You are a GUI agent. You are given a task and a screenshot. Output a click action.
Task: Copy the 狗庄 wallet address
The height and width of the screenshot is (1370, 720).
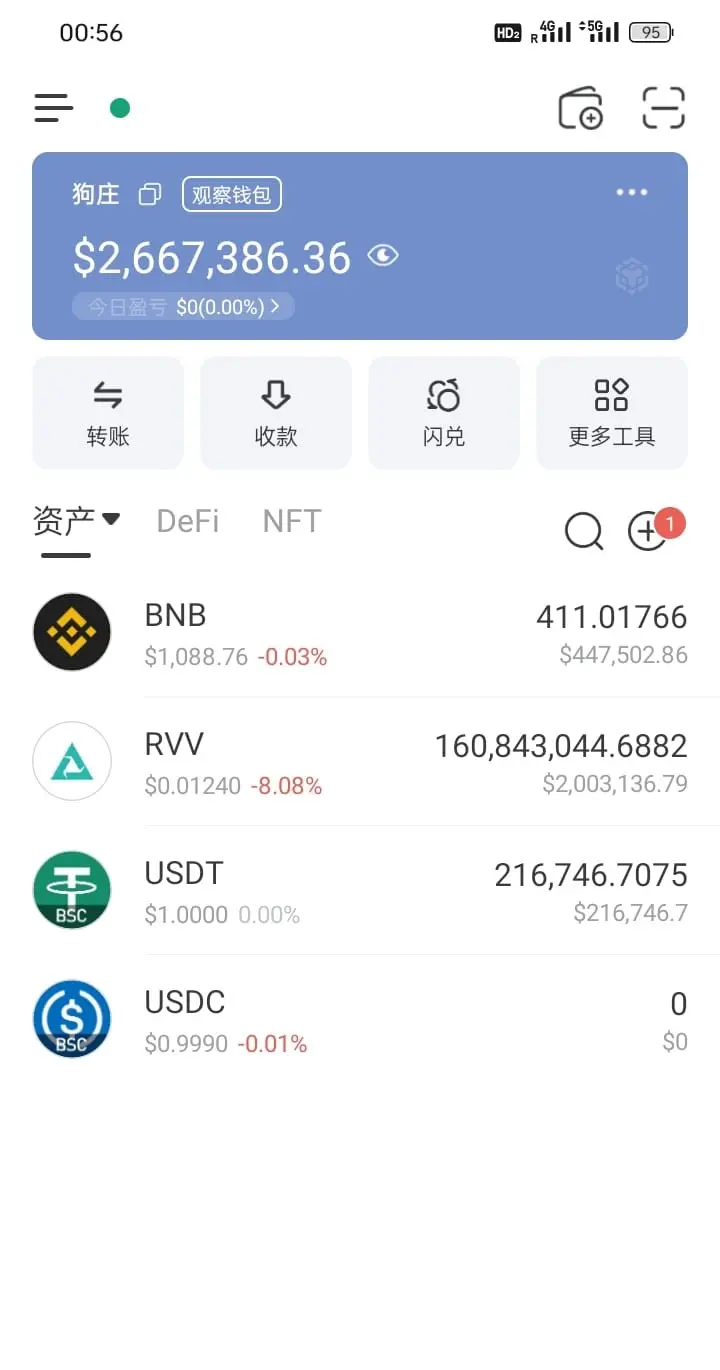pos(150,194)
